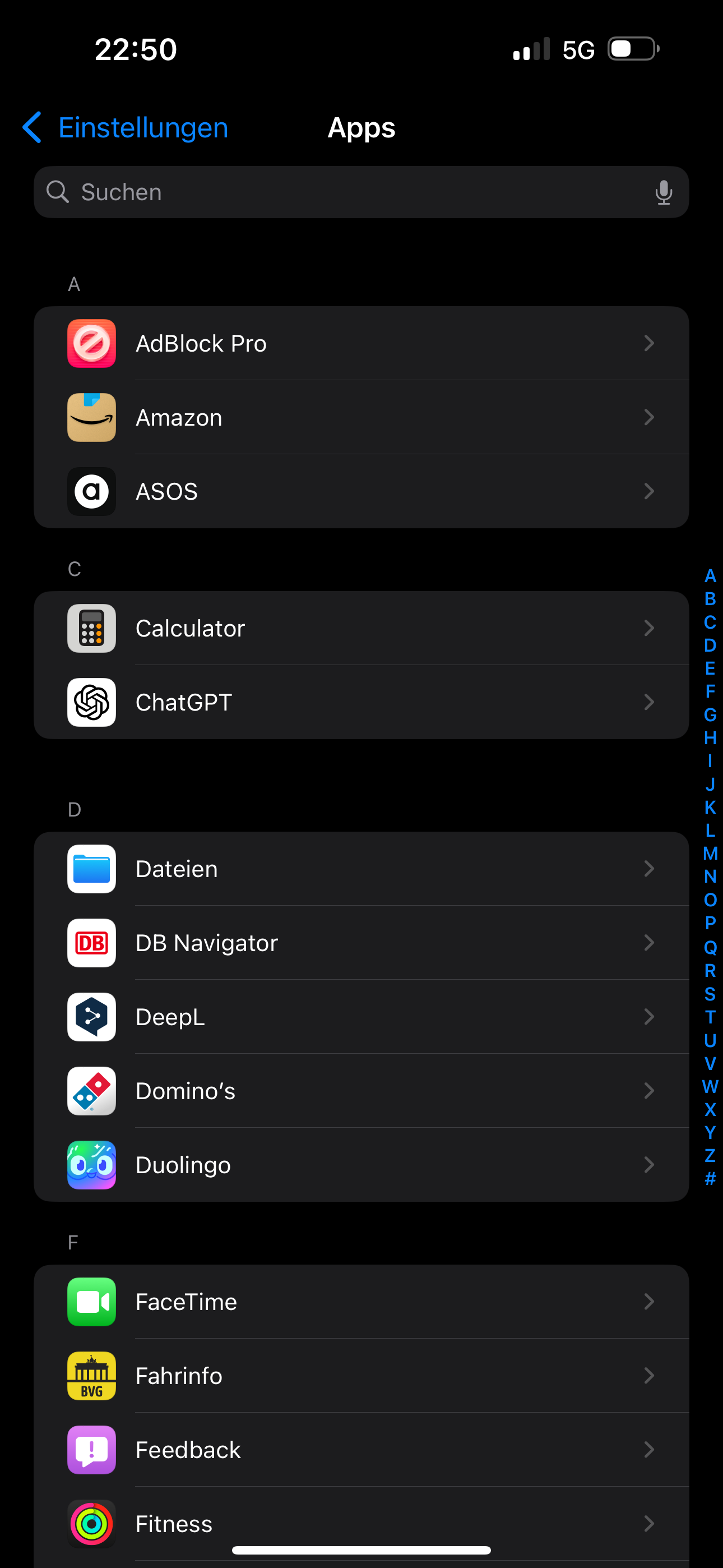Open Feedback app settings
Image resolution: width=723 pixels, height=1568 pixels.
361,1450
